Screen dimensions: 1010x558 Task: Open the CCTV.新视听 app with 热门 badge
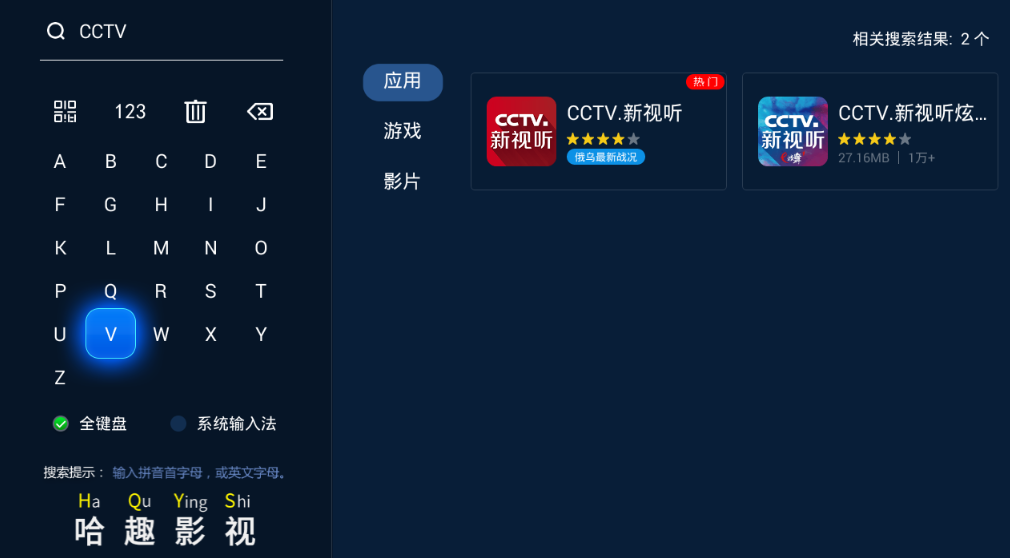598,131
